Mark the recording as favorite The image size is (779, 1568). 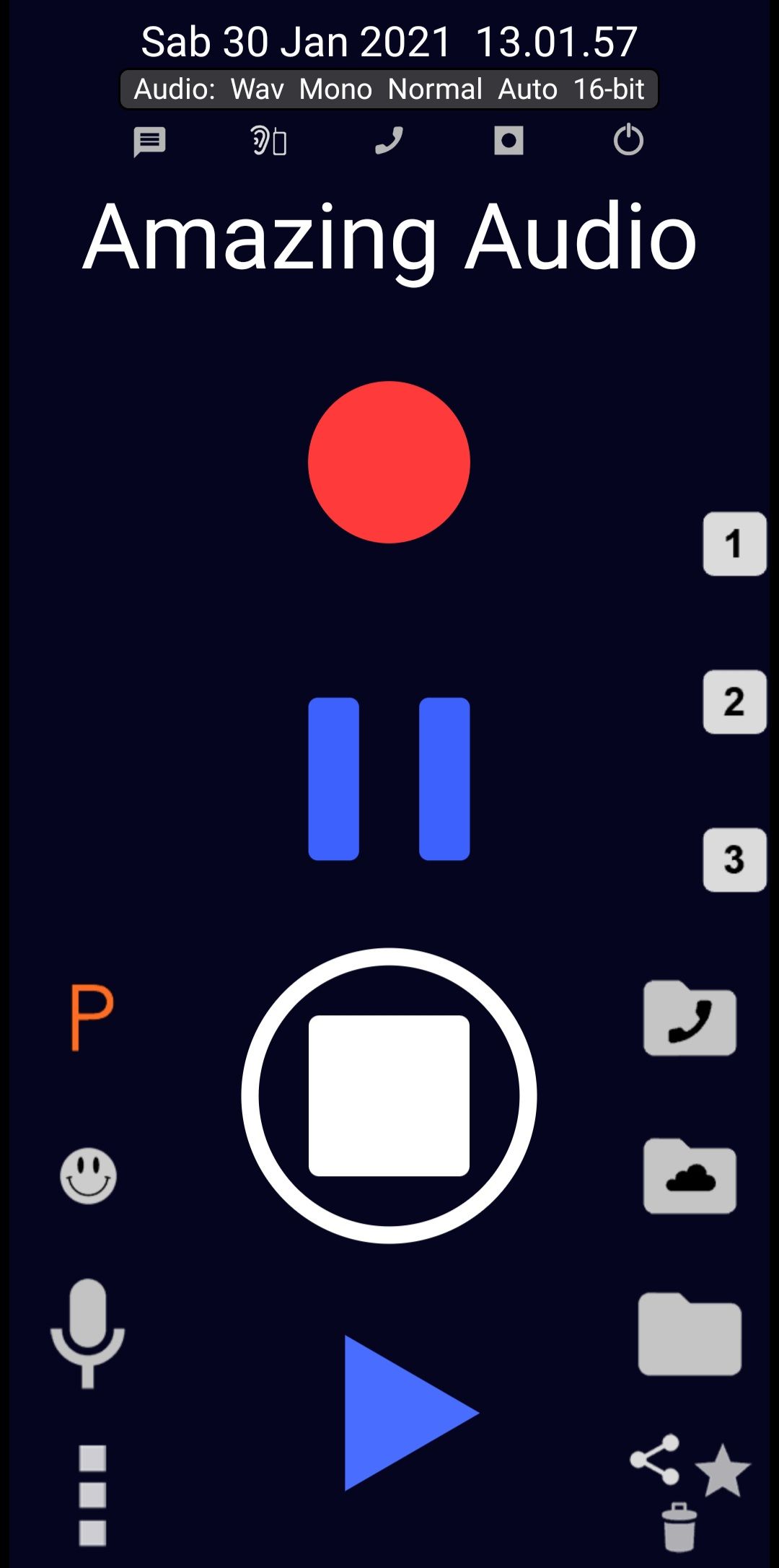pyautogui.click(x=723, y=1471)
